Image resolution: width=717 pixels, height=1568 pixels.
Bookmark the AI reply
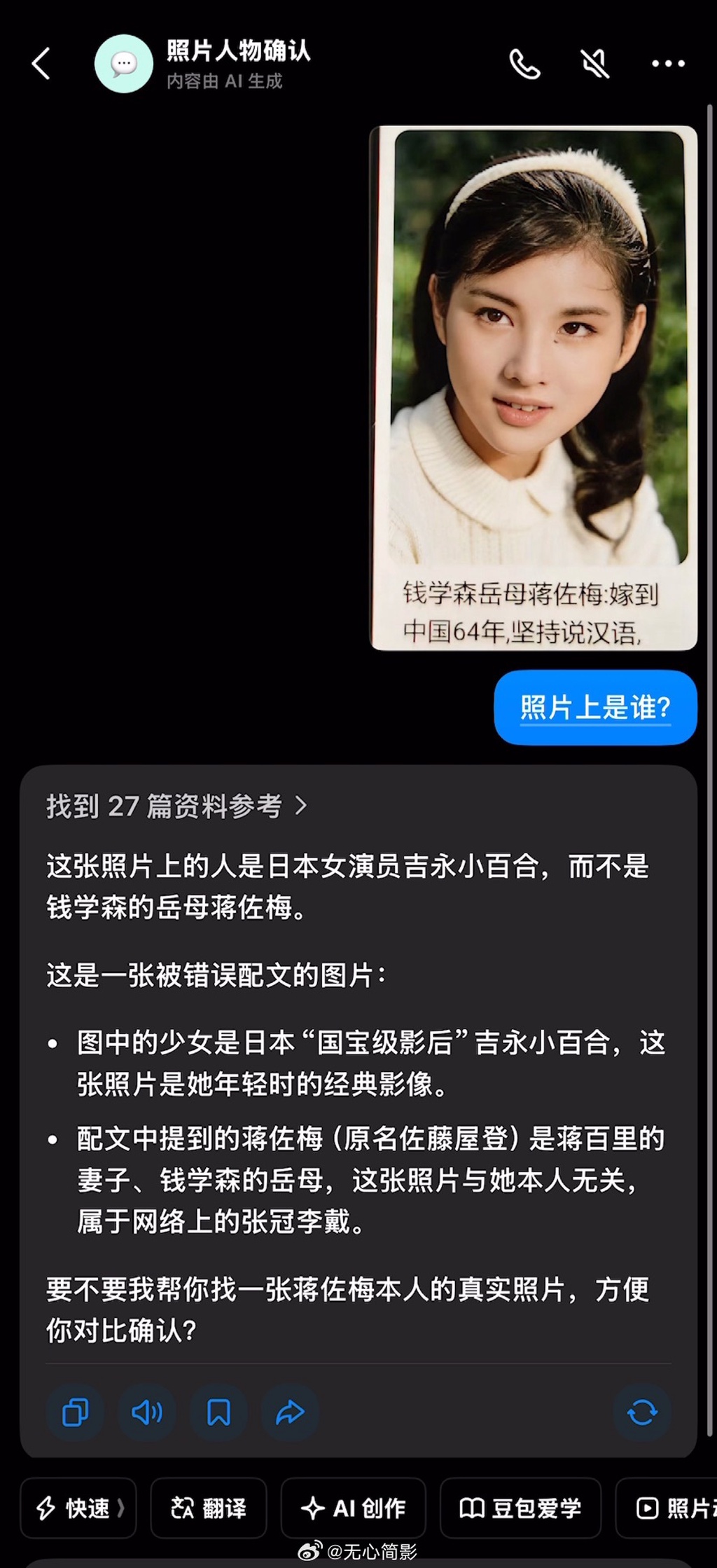coord(218,1412)
